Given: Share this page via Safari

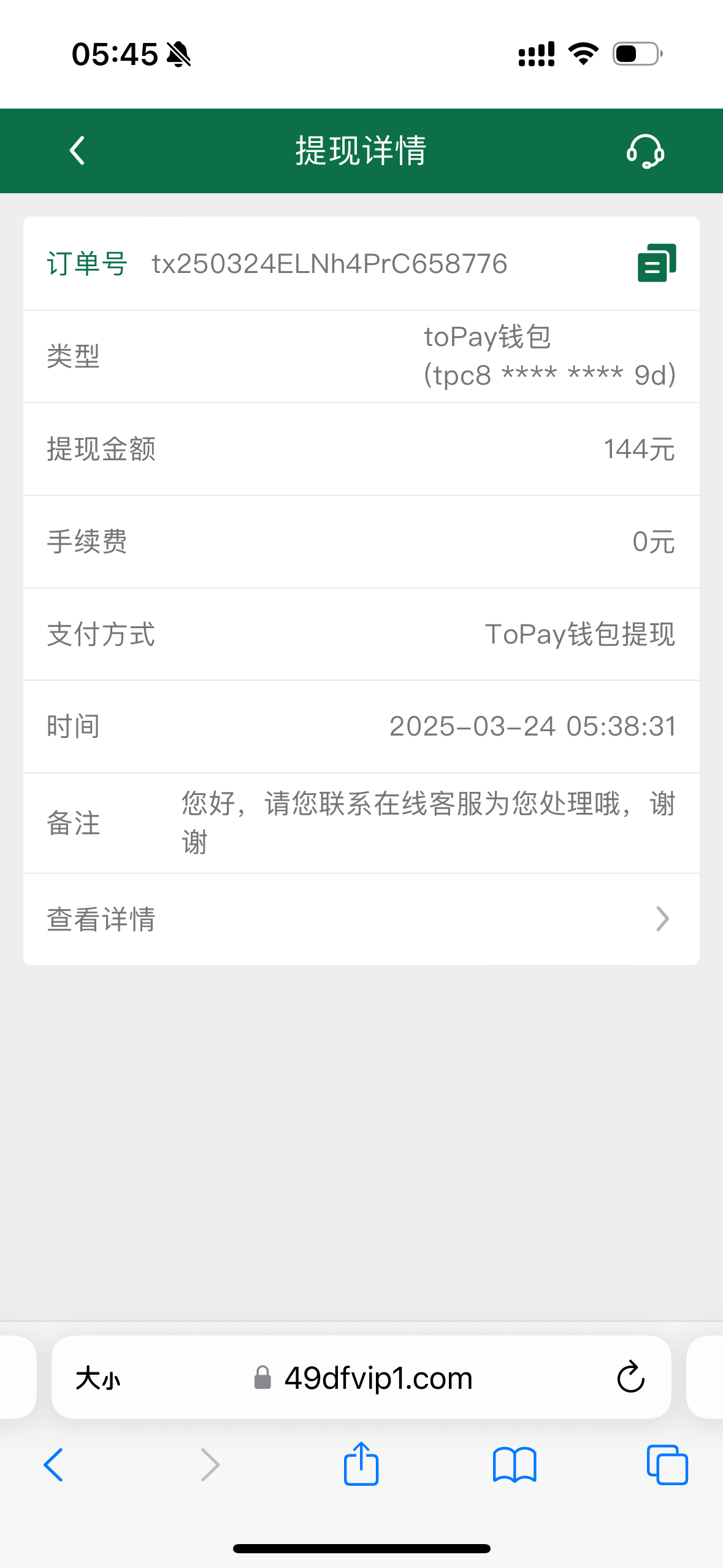Looking at the screenshot, I should tap(361, 1464).
